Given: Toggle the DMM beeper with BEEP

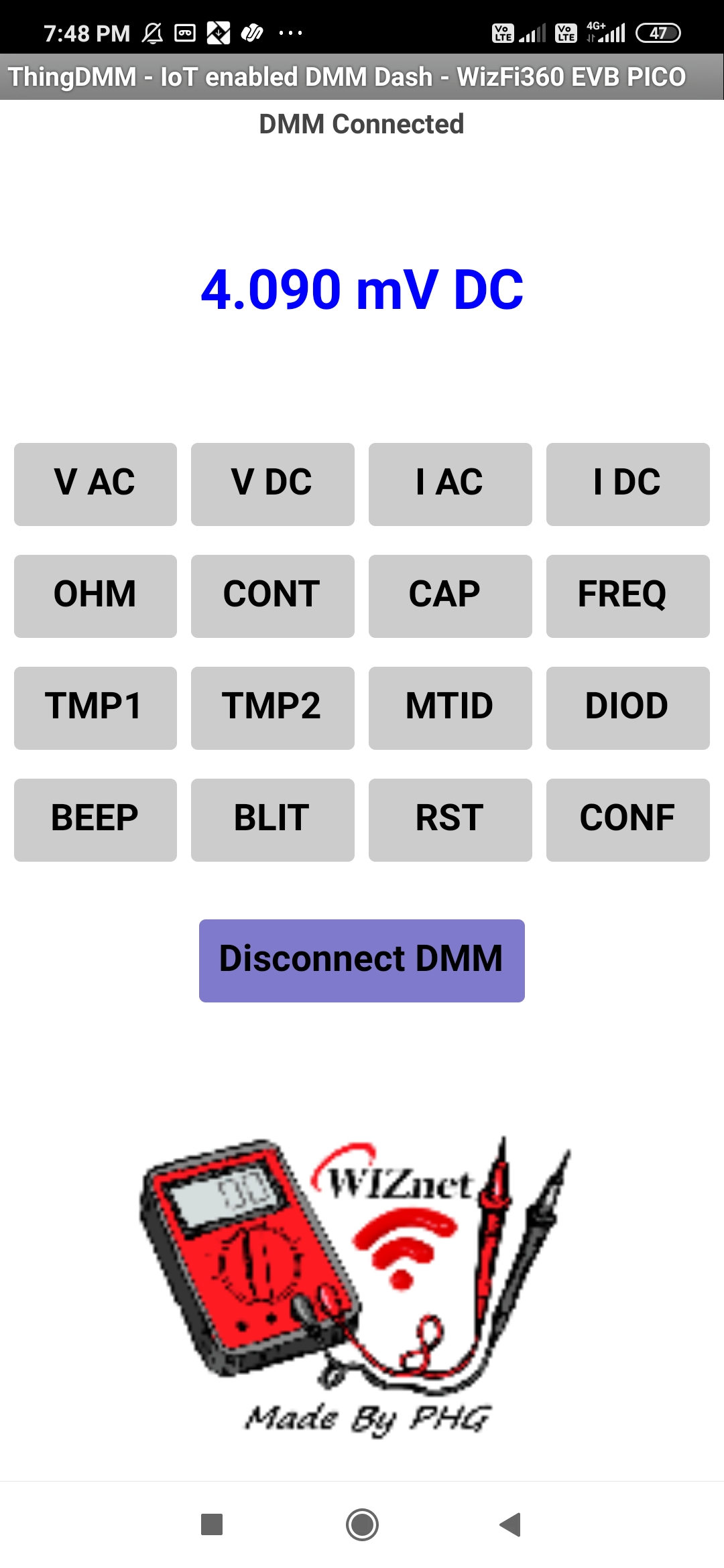Looking at the screenshot, I should click(x=94, y=818).
